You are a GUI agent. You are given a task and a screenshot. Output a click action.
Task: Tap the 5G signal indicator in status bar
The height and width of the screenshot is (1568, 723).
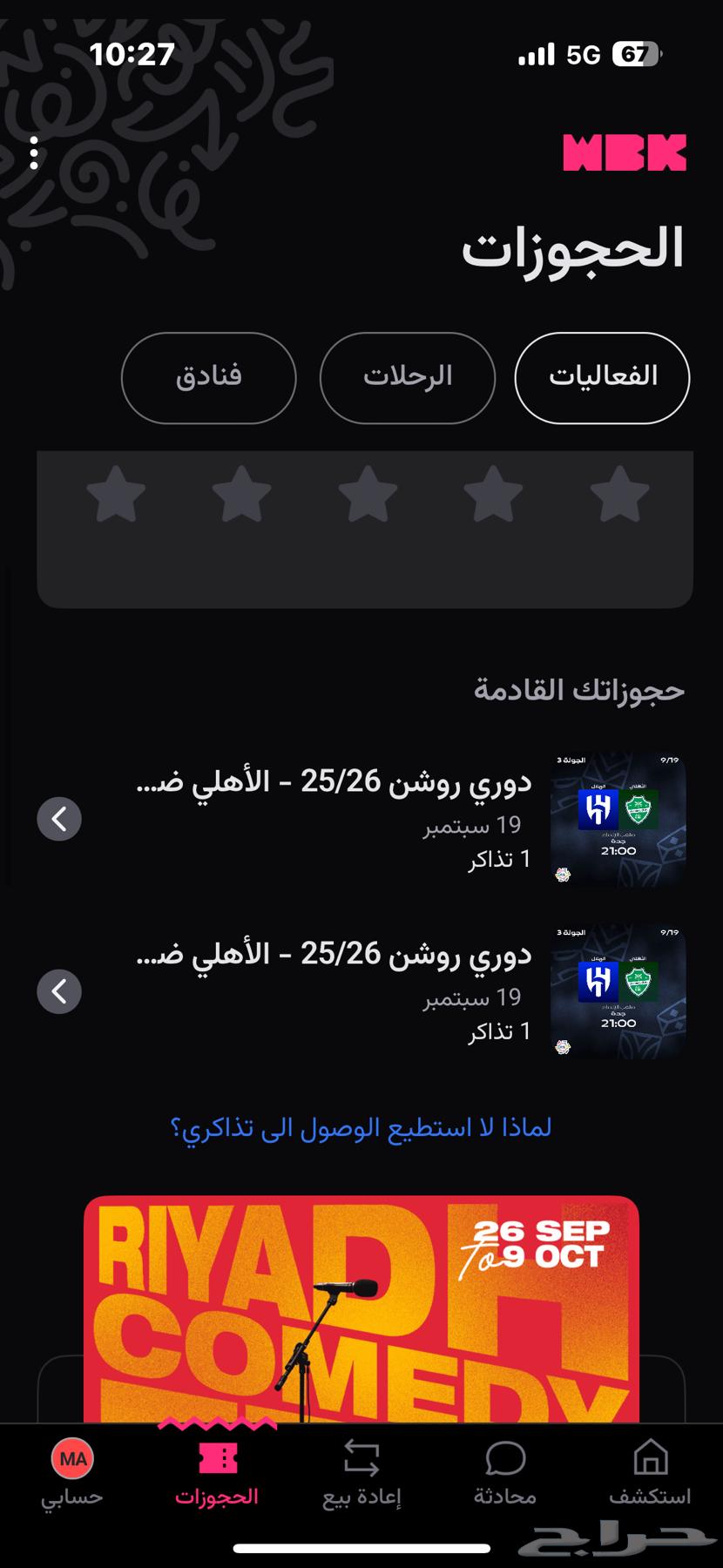coord(579,54)
